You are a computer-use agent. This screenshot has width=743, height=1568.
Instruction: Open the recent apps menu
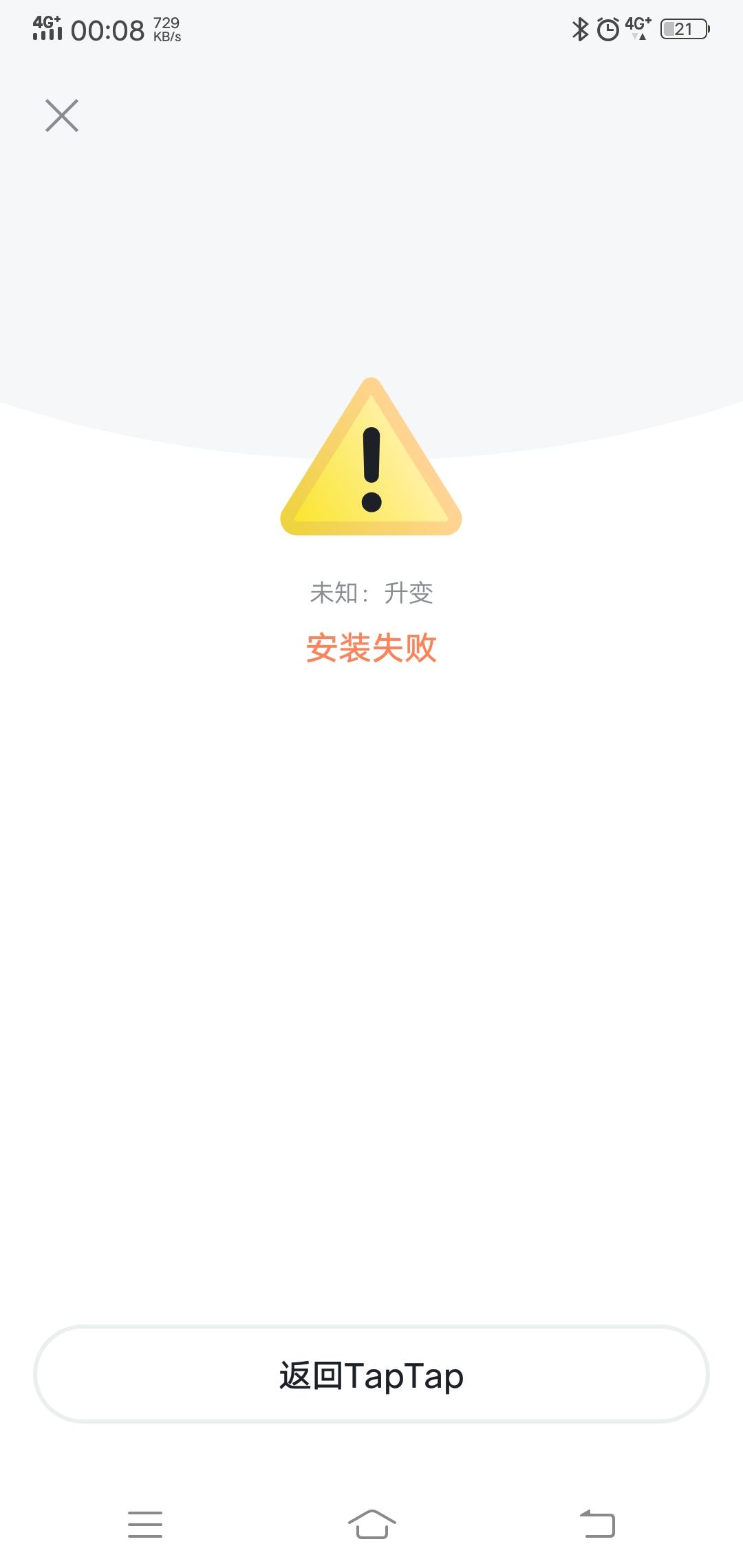click(x=145, y=1524)
